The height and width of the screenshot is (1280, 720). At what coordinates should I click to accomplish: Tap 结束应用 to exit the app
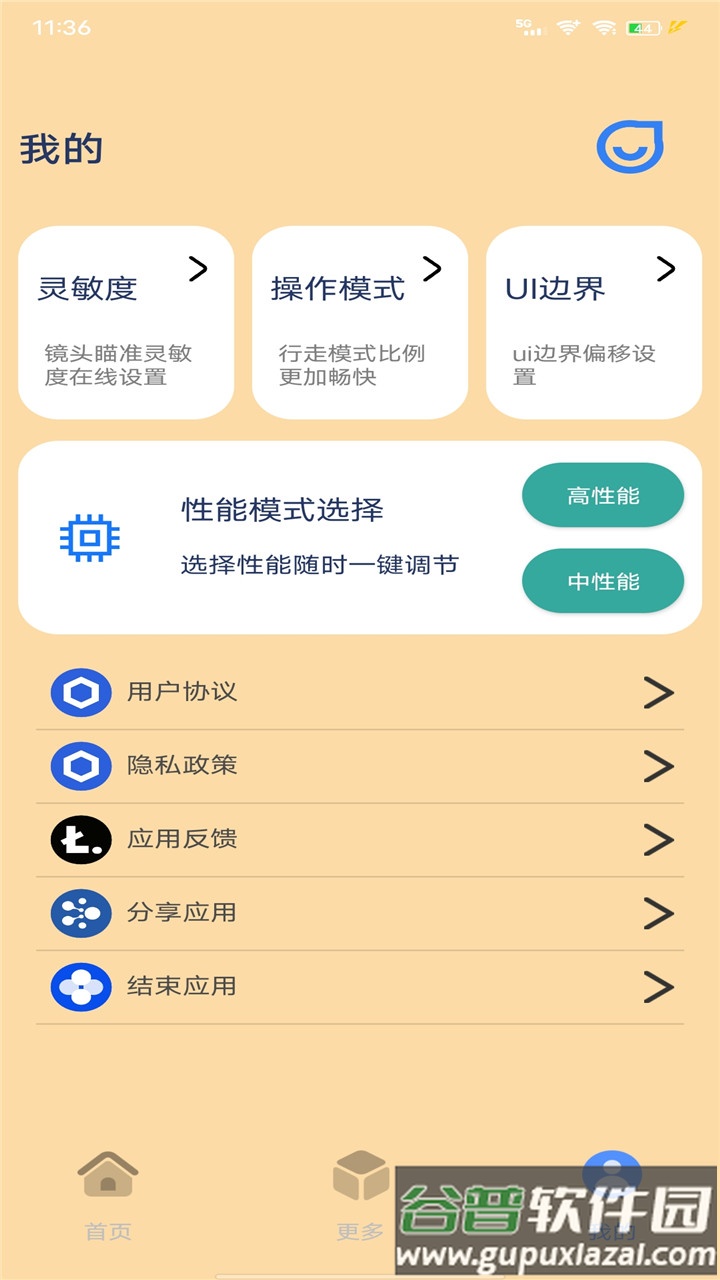(x=360, y=987)
